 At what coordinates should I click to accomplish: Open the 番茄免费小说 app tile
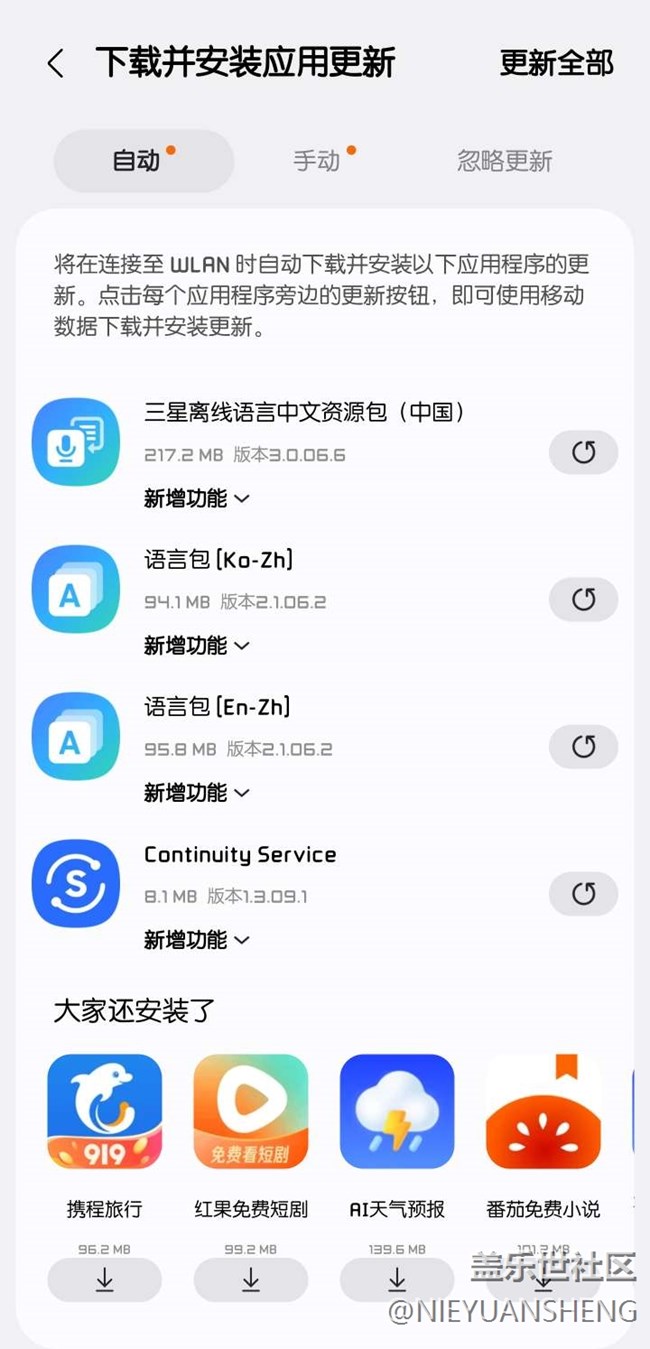[x=543, y=1111]
